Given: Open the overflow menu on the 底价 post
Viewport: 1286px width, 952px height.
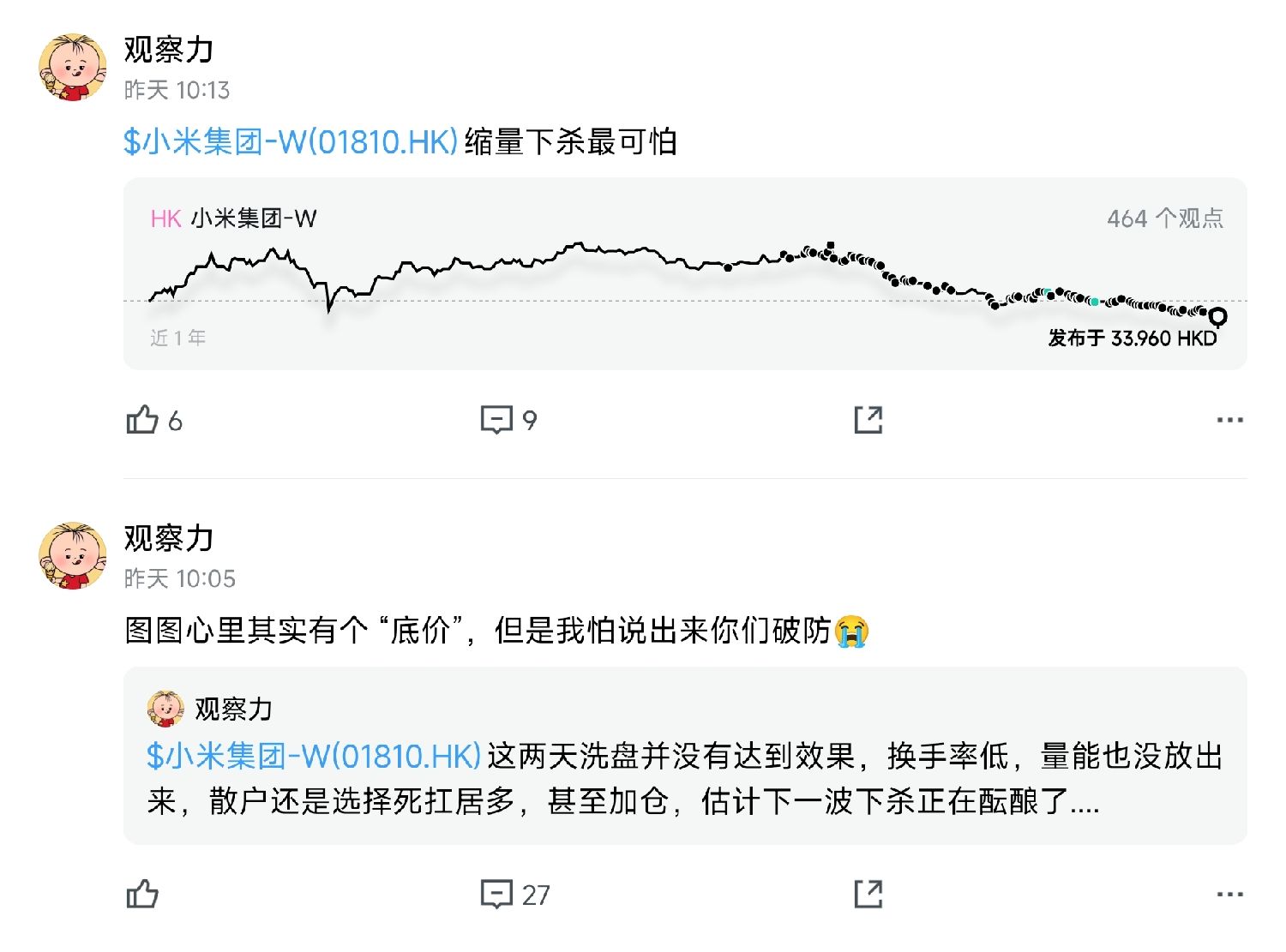Looking at the screenshot, I should 1229,894.
